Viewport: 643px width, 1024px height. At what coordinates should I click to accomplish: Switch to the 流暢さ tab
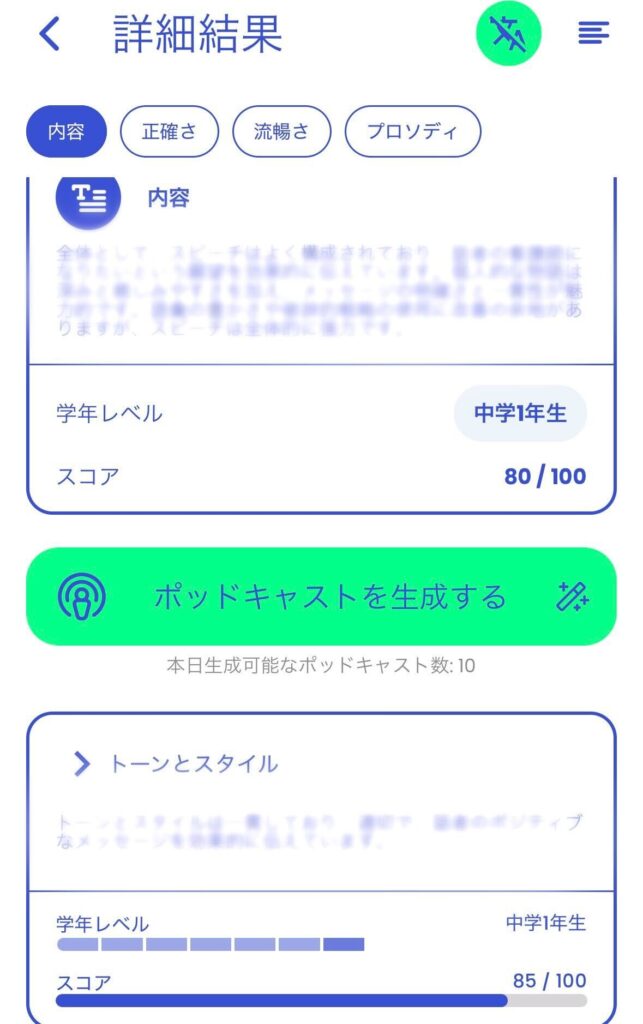[281, 132]
